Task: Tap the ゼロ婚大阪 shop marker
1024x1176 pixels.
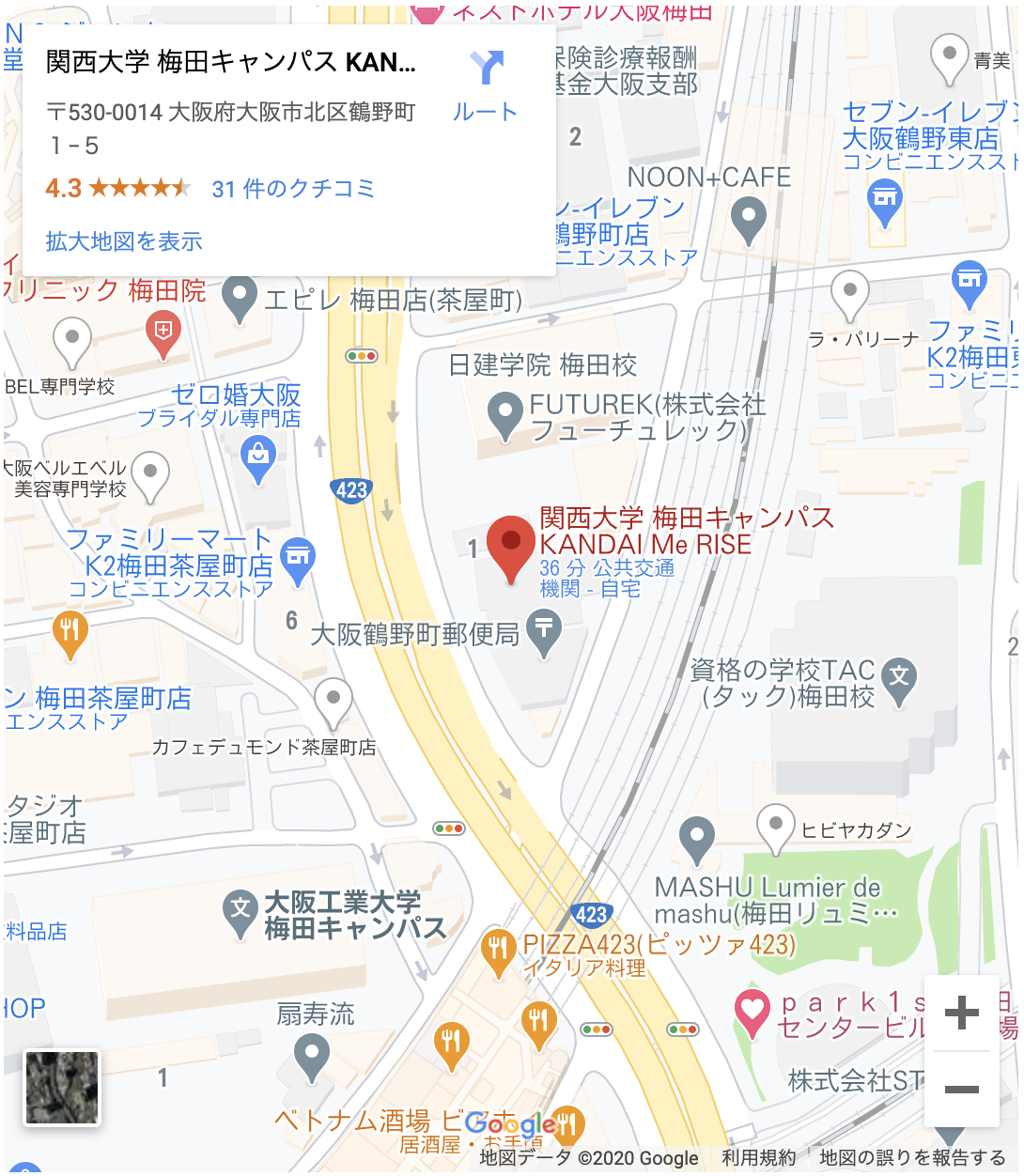Action: click(x=257, y=457)
